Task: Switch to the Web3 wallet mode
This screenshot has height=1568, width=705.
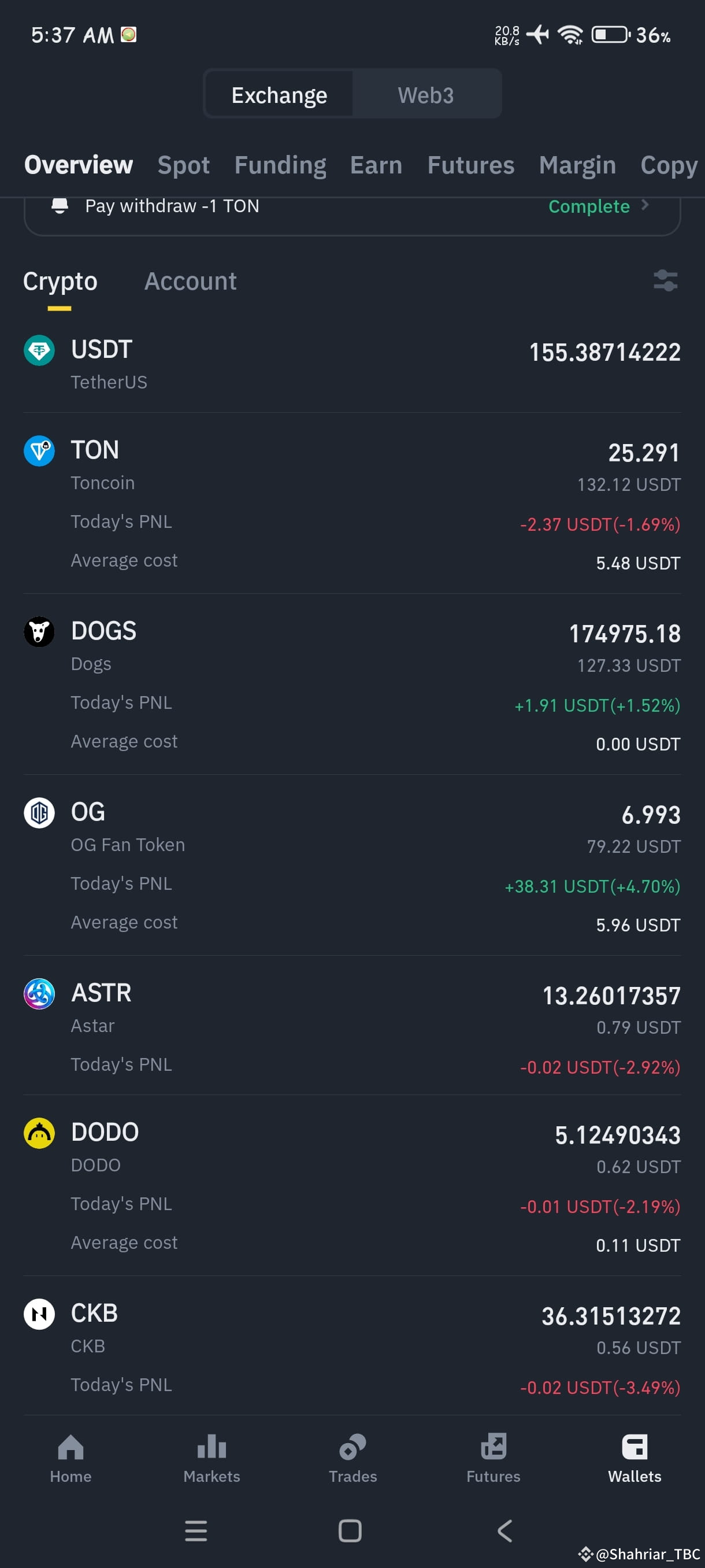Action: click(426, 94)
